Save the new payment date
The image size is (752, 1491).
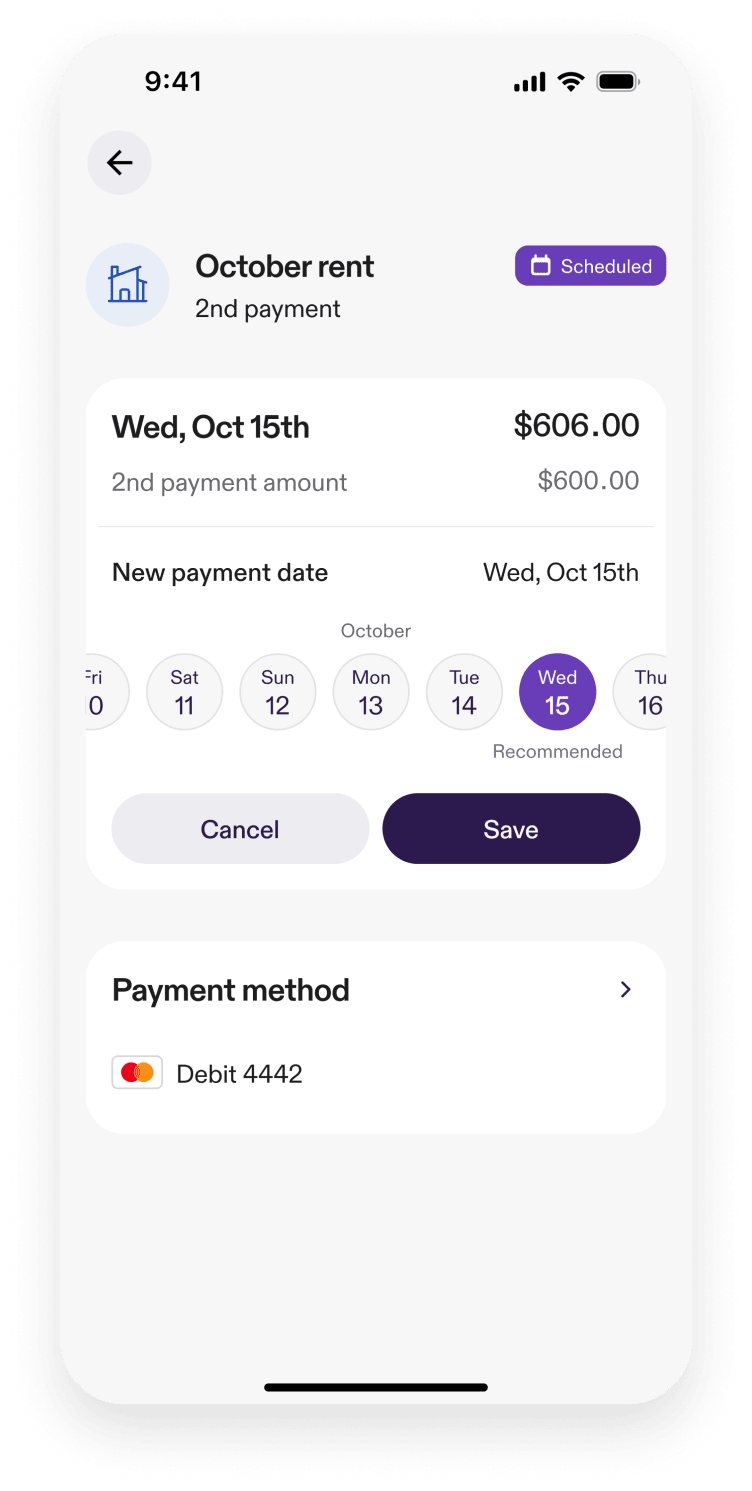pos(511,829)
